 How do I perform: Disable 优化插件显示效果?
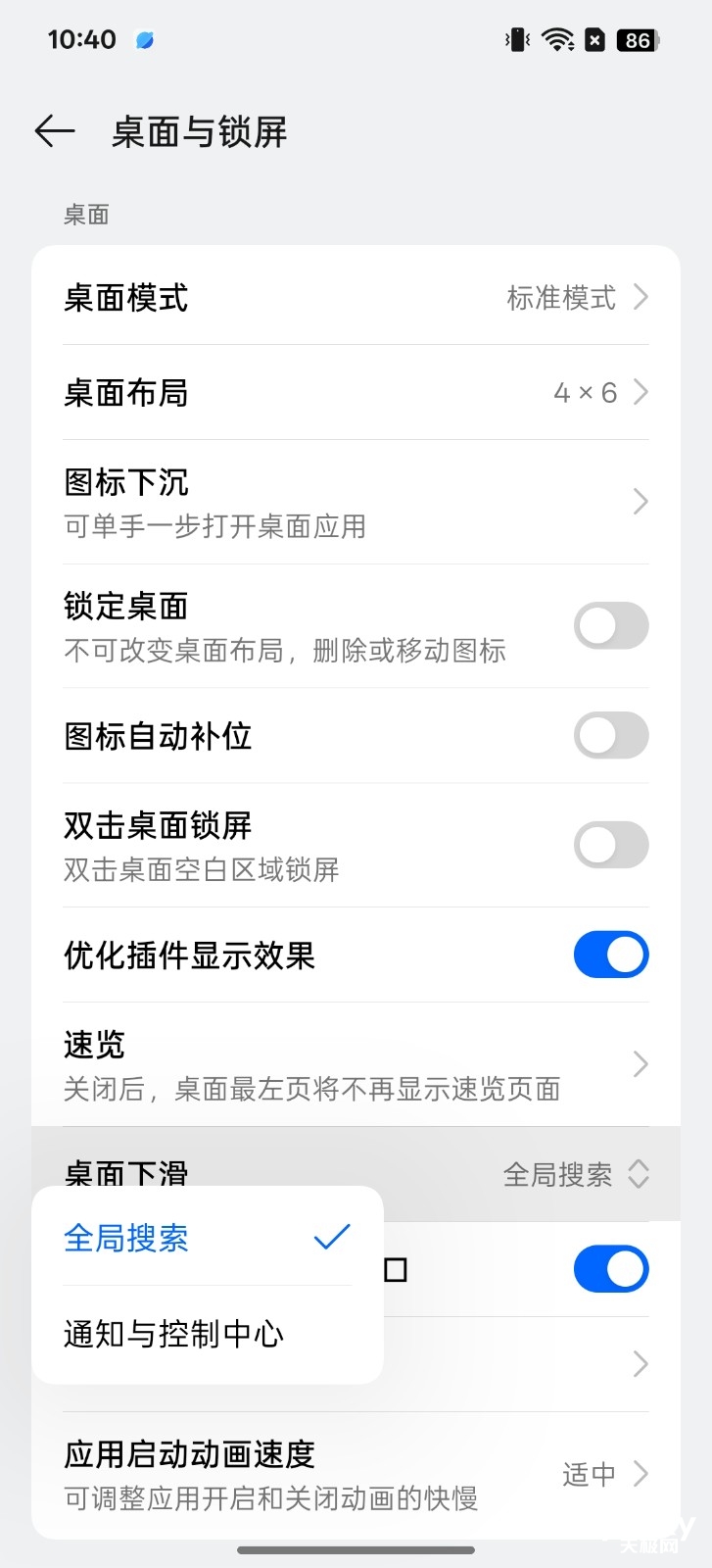610,955
